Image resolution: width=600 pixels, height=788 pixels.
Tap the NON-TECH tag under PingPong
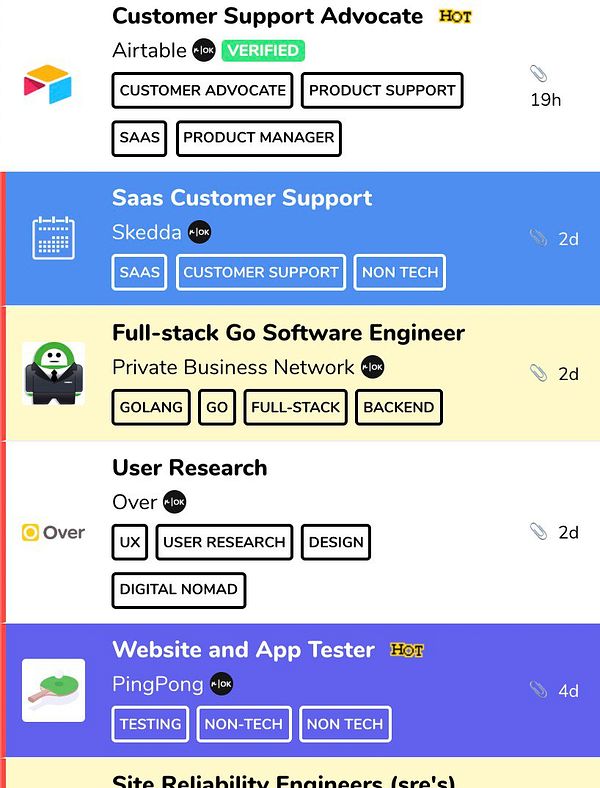243,724
